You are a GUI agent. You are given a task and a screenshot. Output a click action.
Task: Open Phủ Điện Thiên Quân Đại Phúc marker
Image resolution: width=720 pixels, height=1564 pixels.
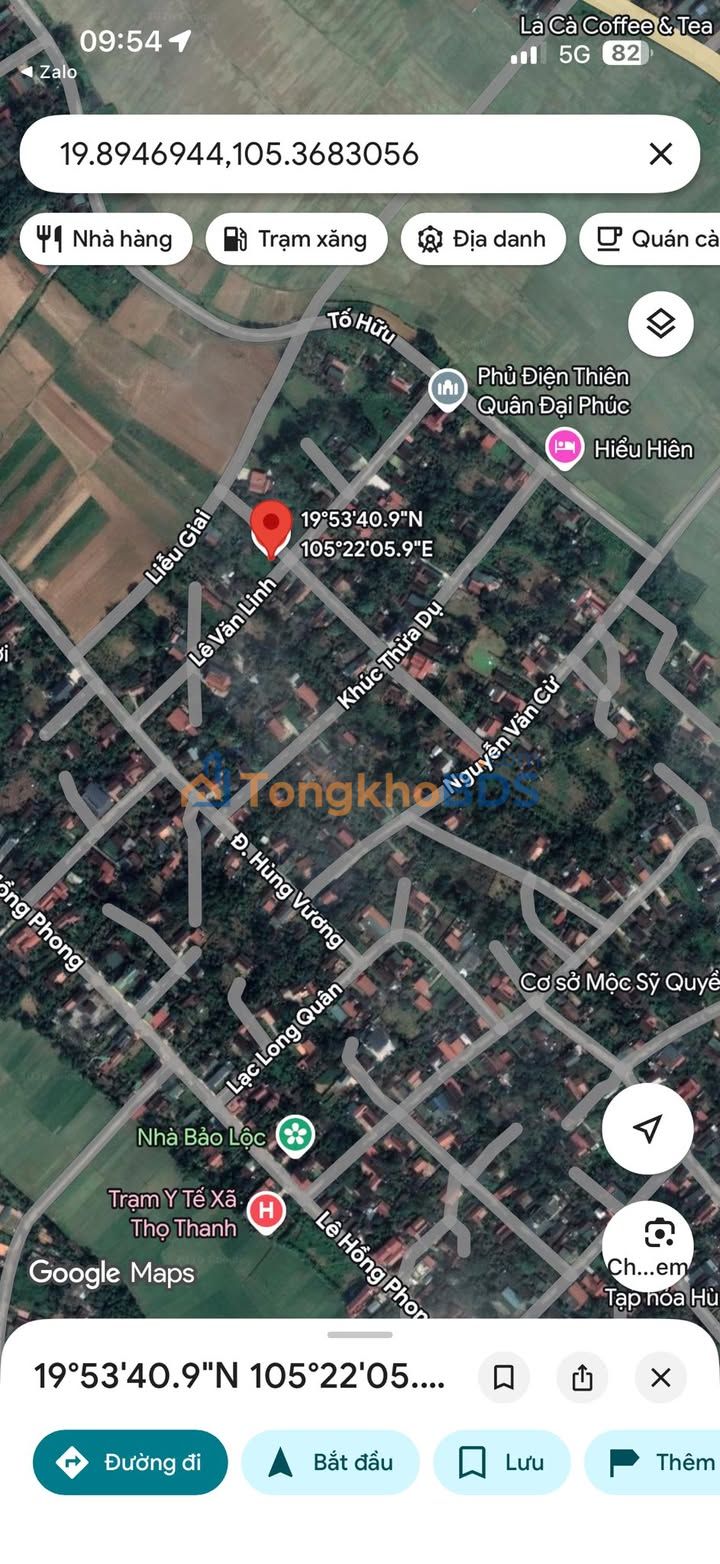coord(447,390)
